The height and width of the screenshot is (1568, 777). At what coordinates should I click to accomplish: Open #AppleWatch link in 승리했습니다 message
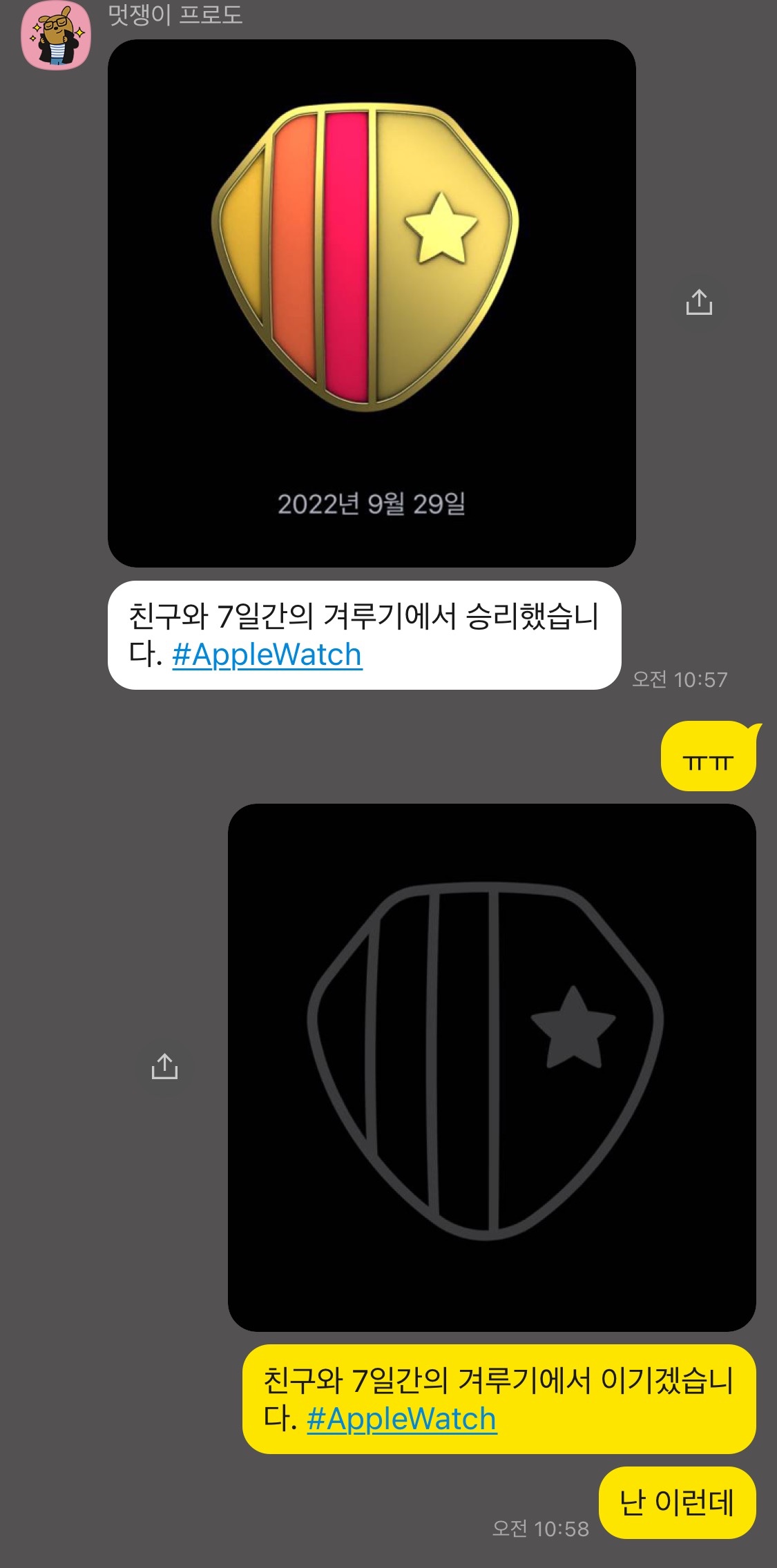click(x=267, y=655)
